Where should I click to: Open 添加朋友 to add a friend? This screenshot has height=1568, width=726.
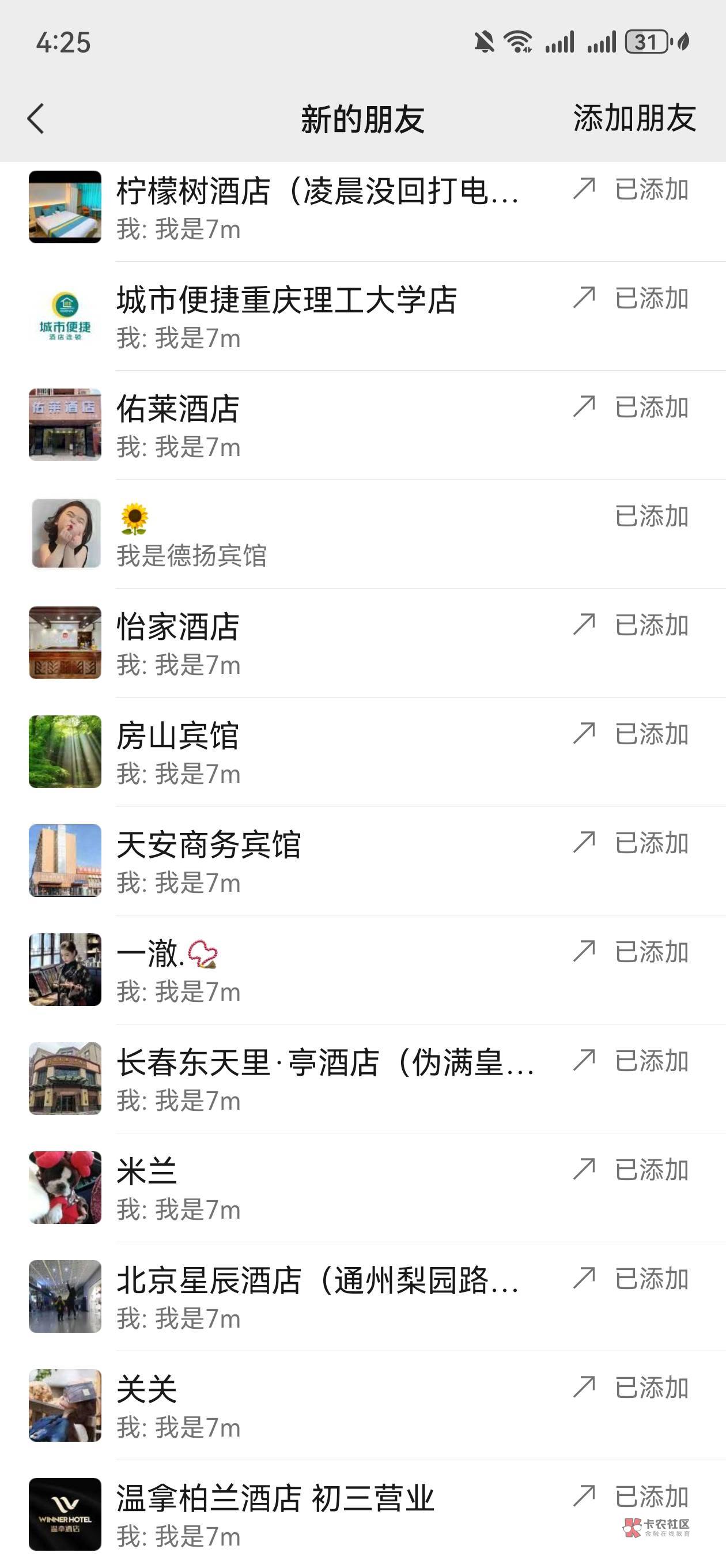pyautogui.click(x=634, y=118)
